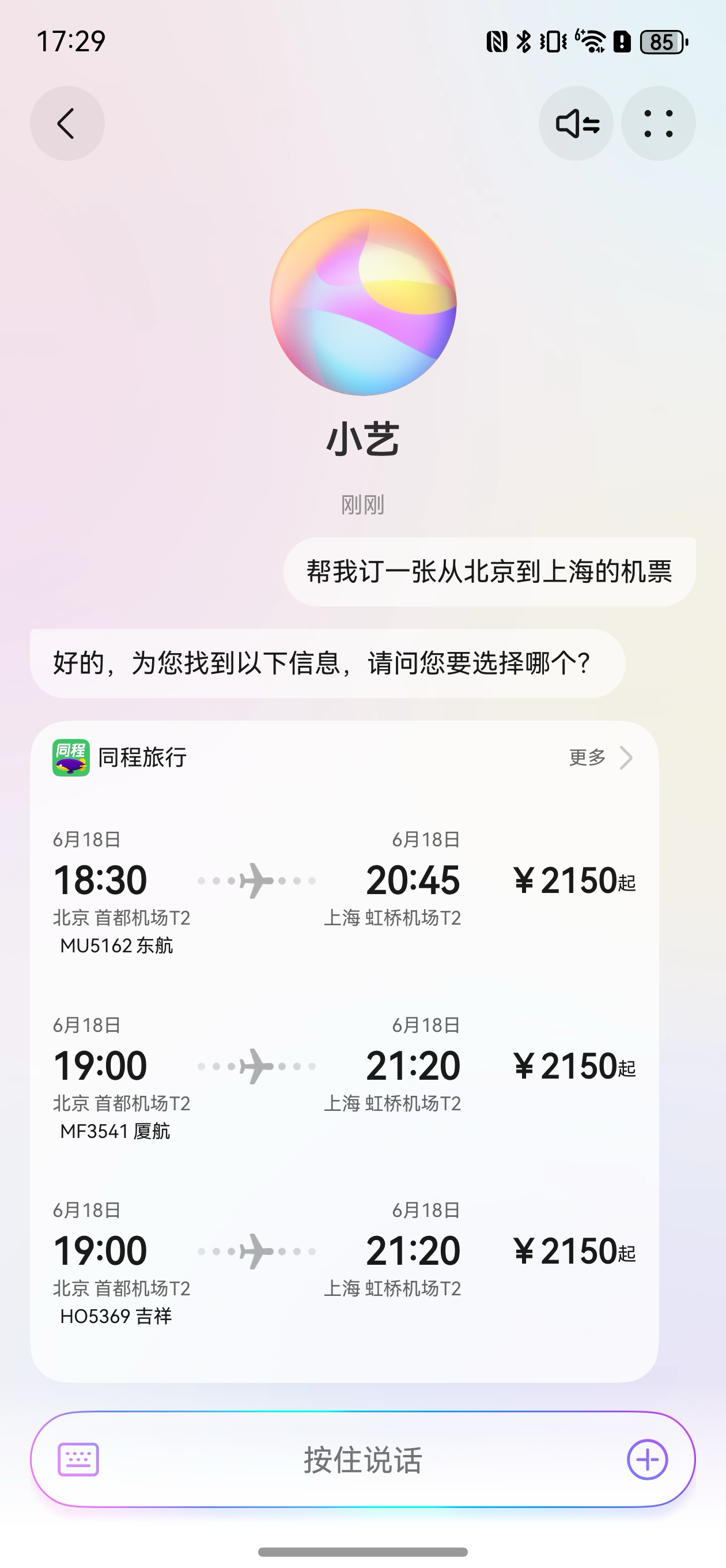Screen dimensions: 726x1568
Task: Toggle the voice broadcast speaker icon
Action: click(x=576, y=123)
